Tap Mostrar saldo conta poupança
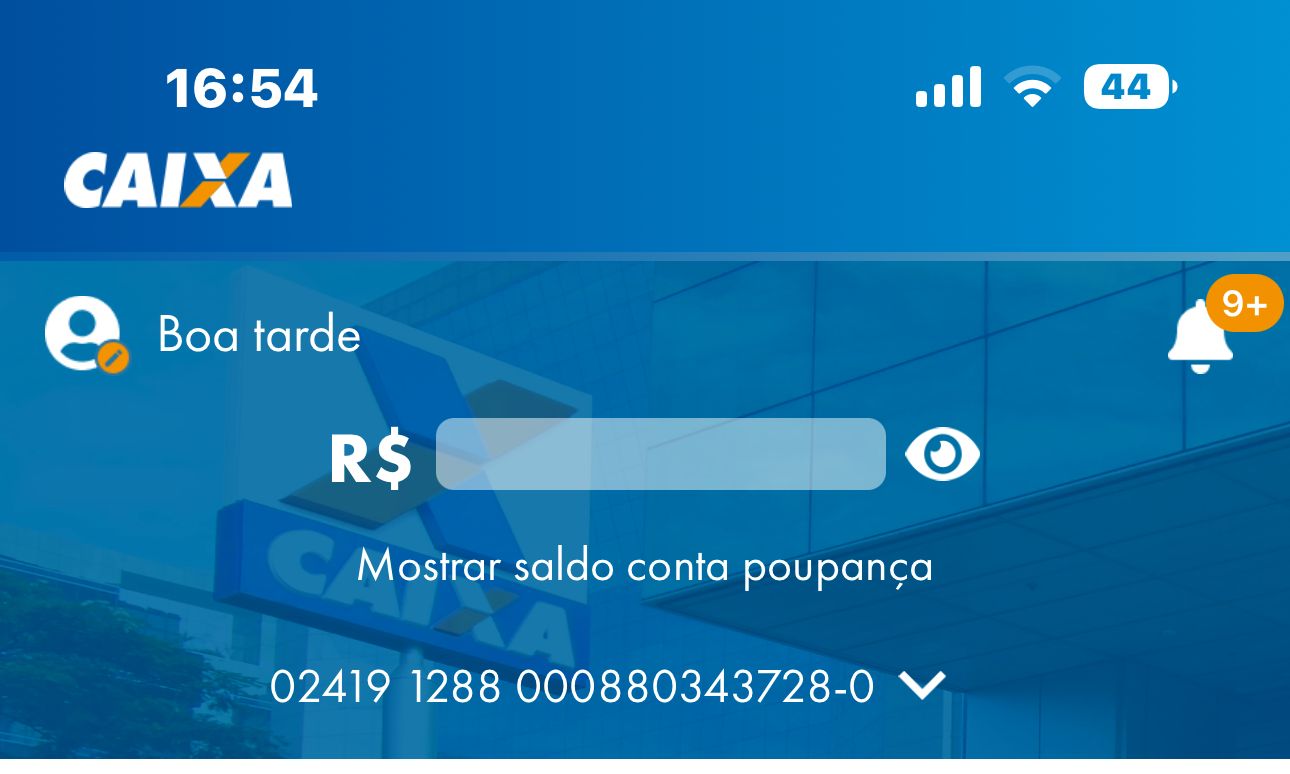 (x=645, y=567)
